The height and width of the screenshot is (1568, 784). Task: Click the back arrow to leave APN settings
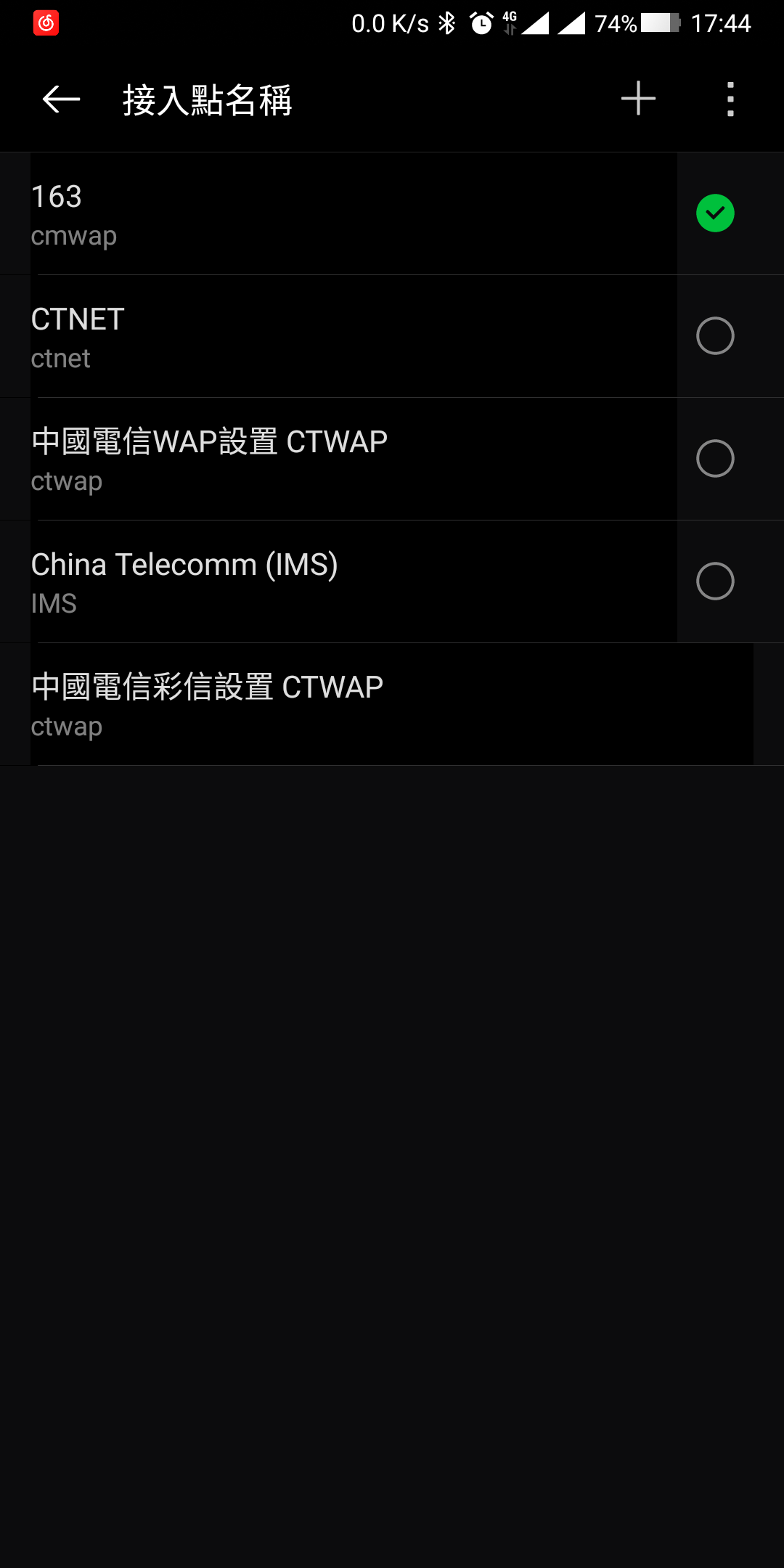(58, 98)
